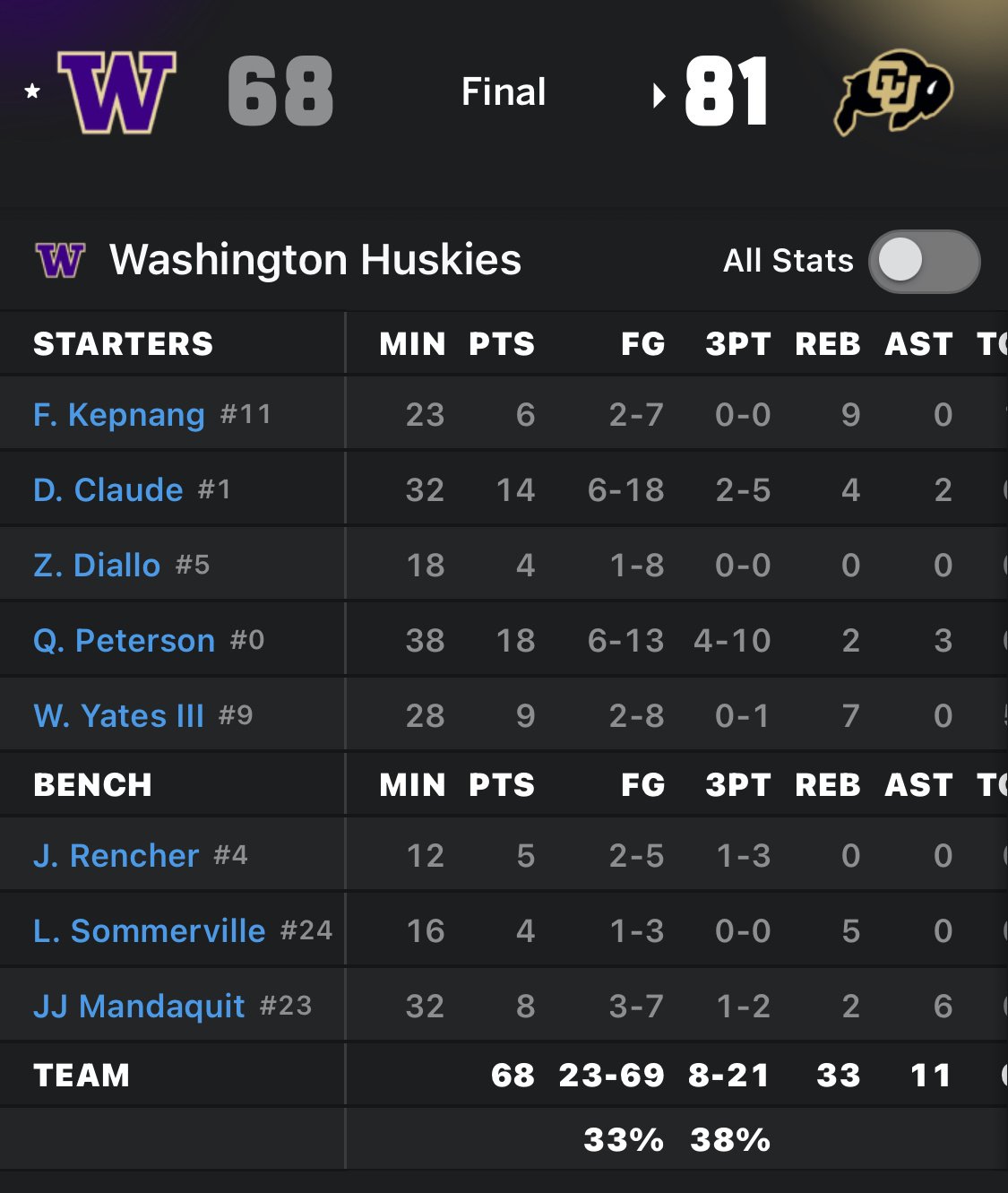Open J. Rencher player profile
The height and width of the screenshot is (1193, 1008).
(116, 856)
